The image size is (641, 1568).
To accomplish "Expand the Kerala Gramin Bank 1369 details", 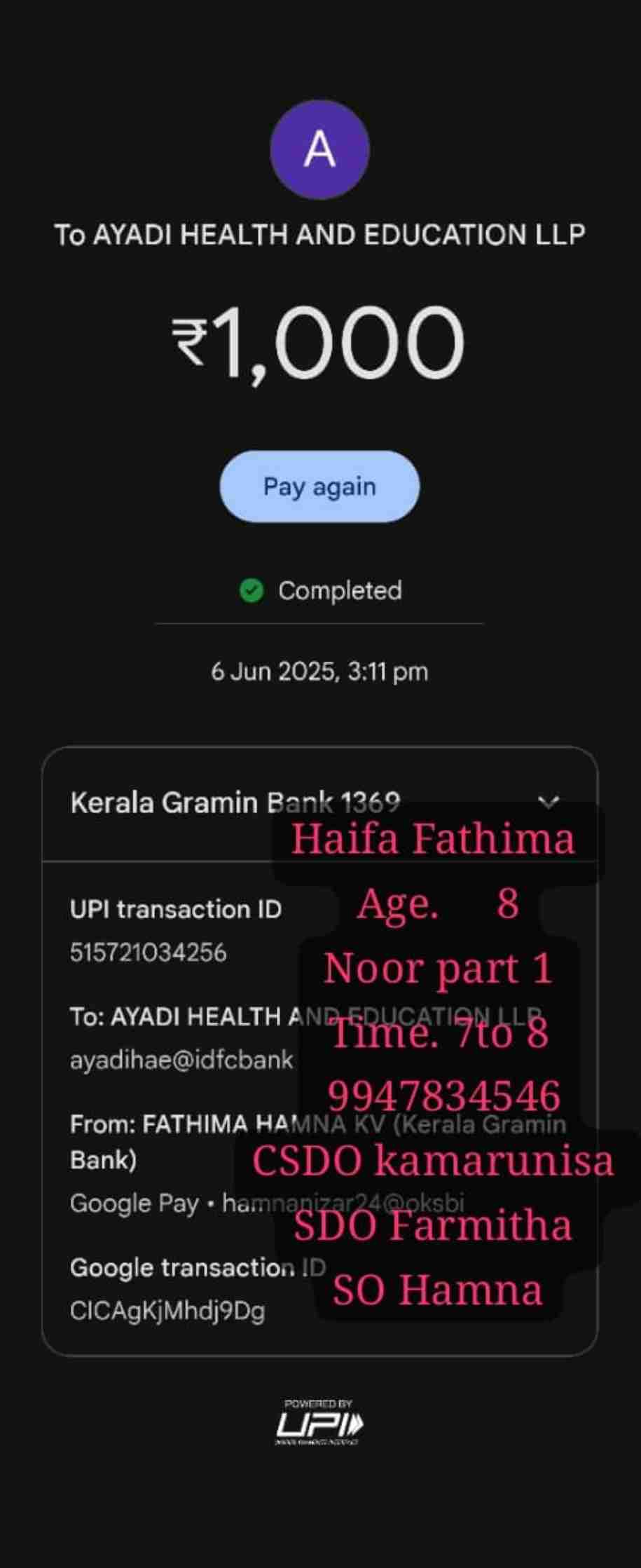I will 549,801.
